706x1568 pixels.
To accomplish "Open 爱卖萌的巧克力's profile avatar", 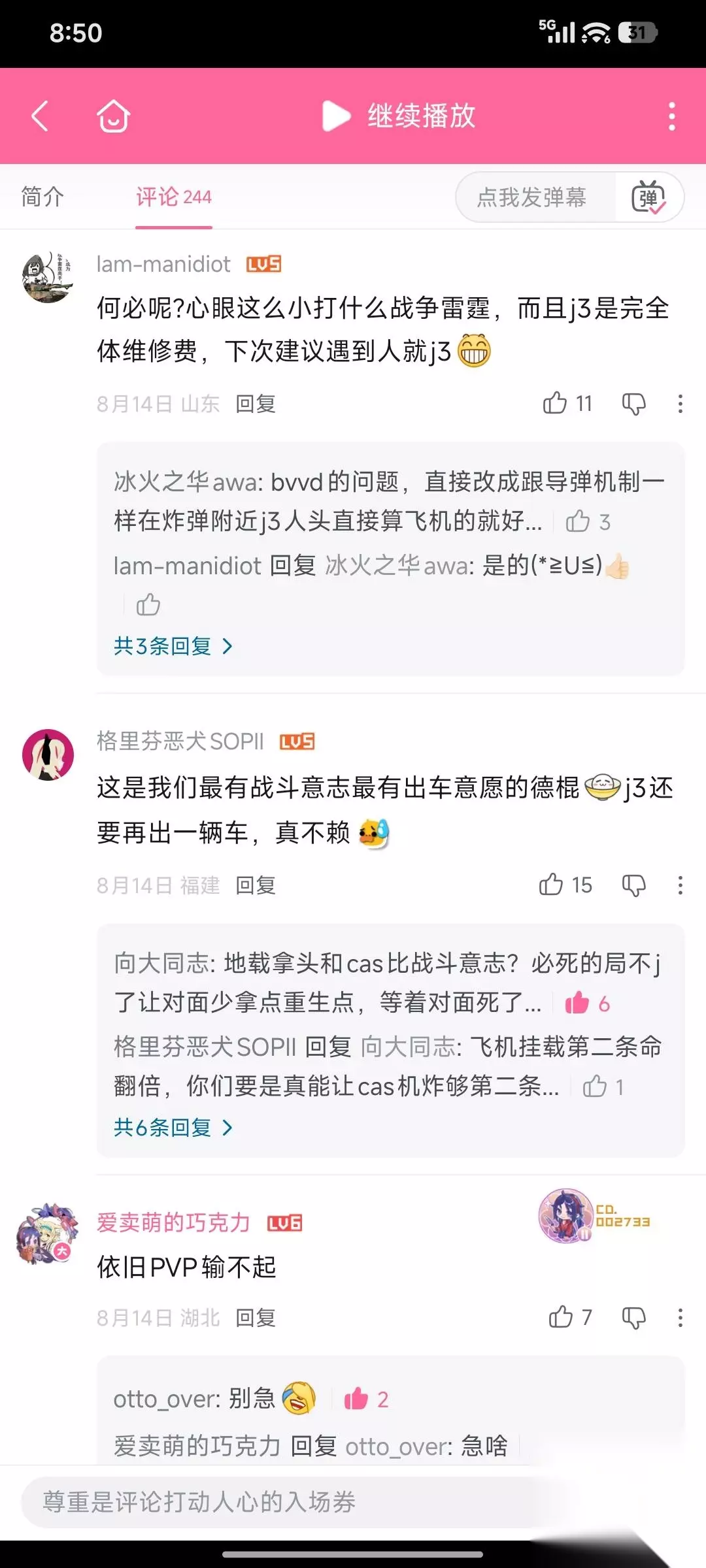I will [47, 1234].
